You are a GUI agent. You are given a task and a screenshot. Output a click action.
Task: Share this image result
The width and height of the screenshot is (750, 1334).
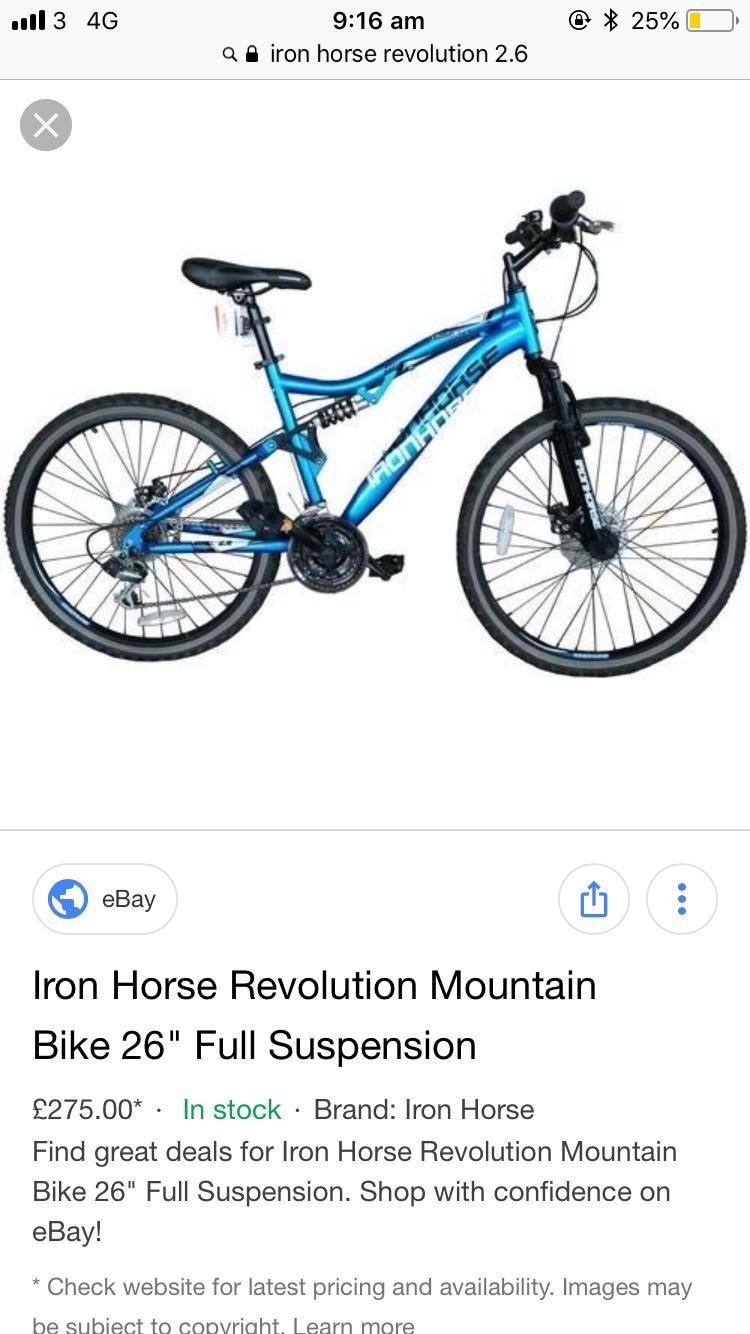593,899
